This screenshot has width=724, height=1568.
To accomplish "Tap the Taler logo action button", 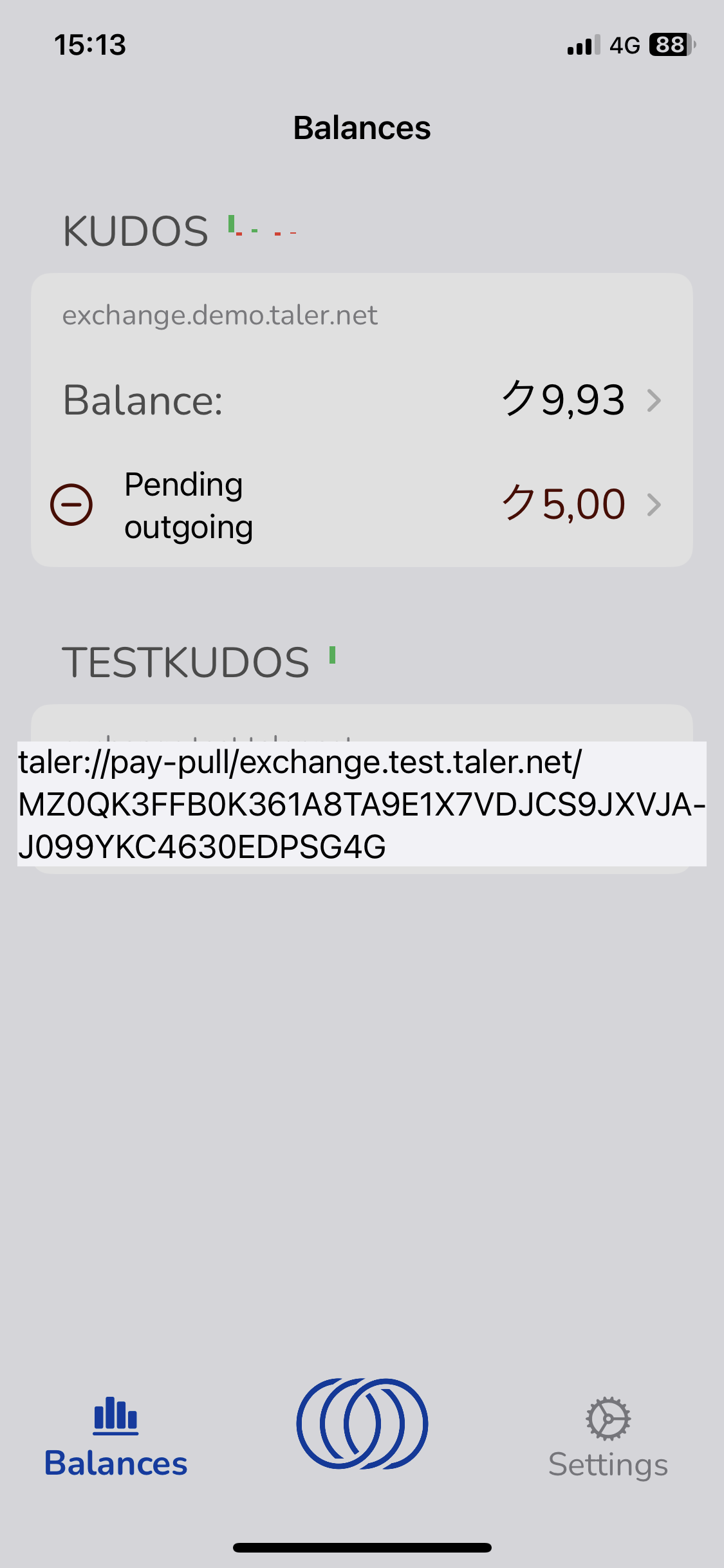I will (362, 1423).
